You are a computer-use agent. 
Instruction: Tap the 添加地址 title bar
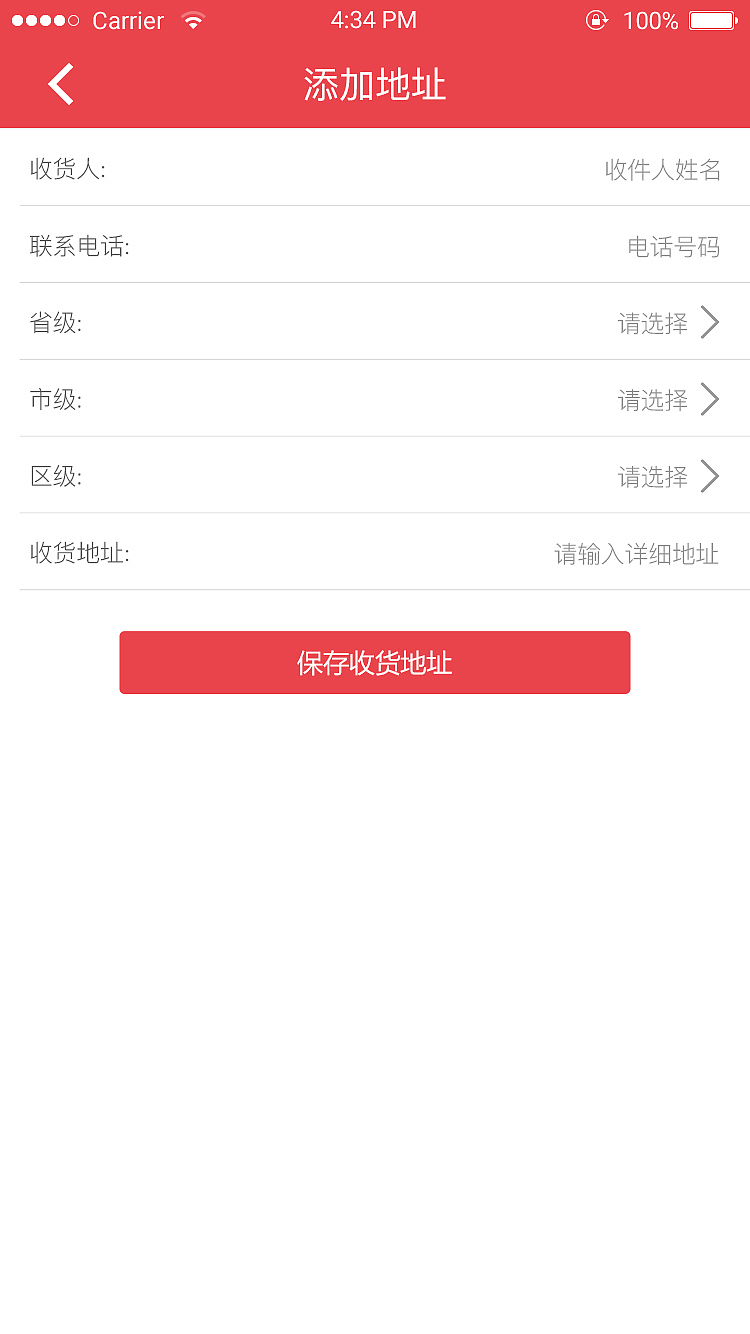point(375,86)
